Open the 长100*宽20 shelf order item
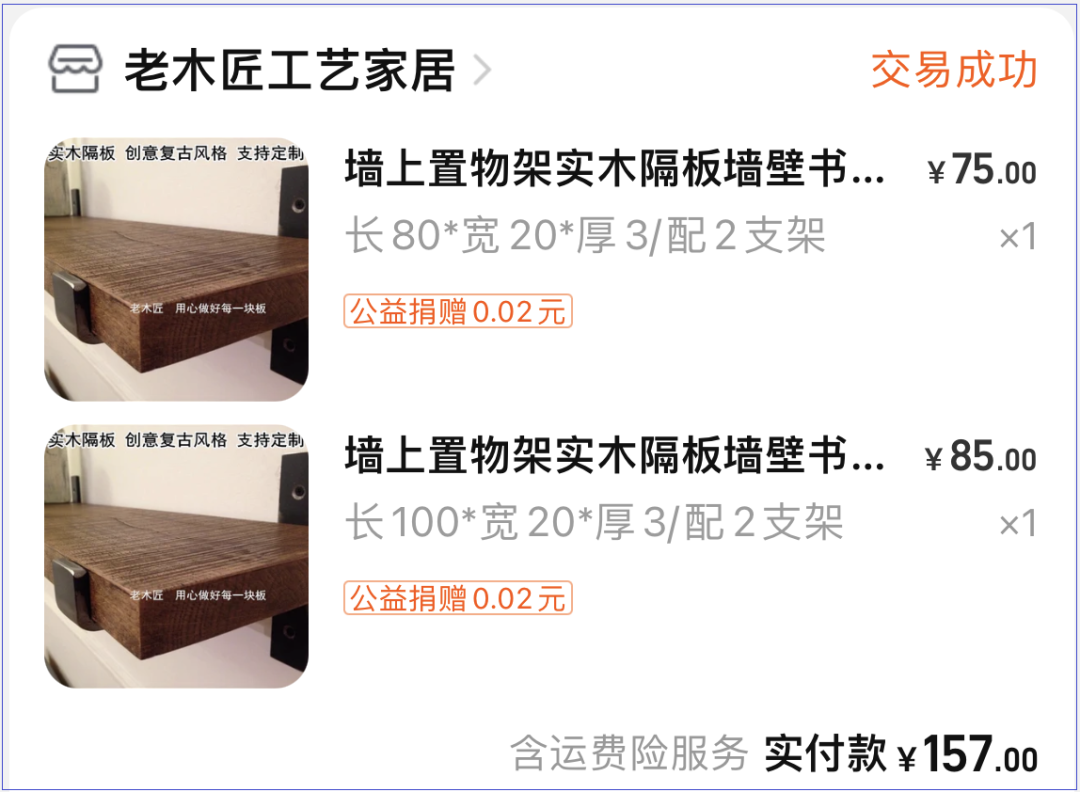This screenshot has width=1080, height=792. click(614, 457)
